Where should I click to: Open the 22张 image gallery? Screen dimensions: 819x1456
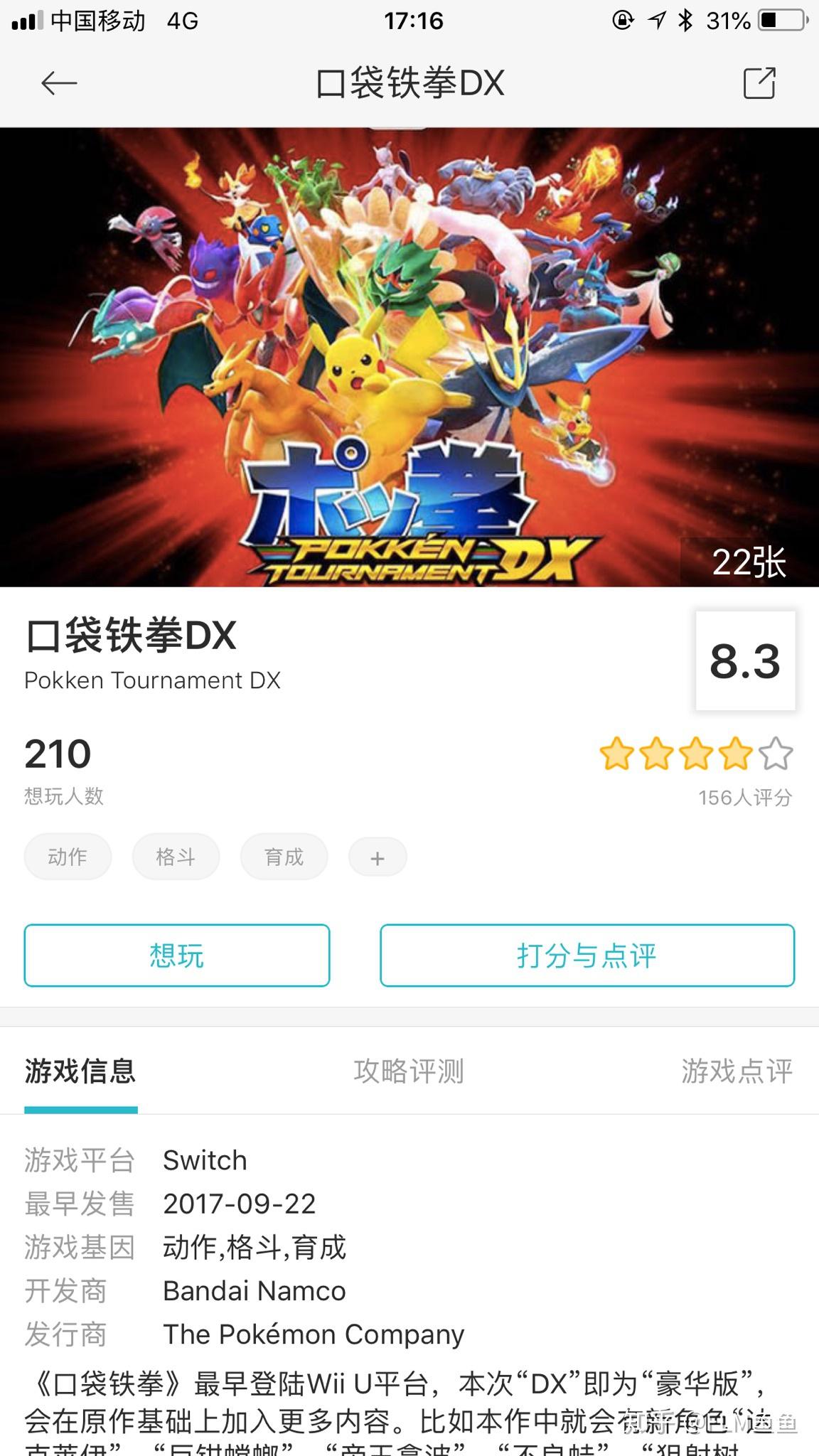click(749, 562)
